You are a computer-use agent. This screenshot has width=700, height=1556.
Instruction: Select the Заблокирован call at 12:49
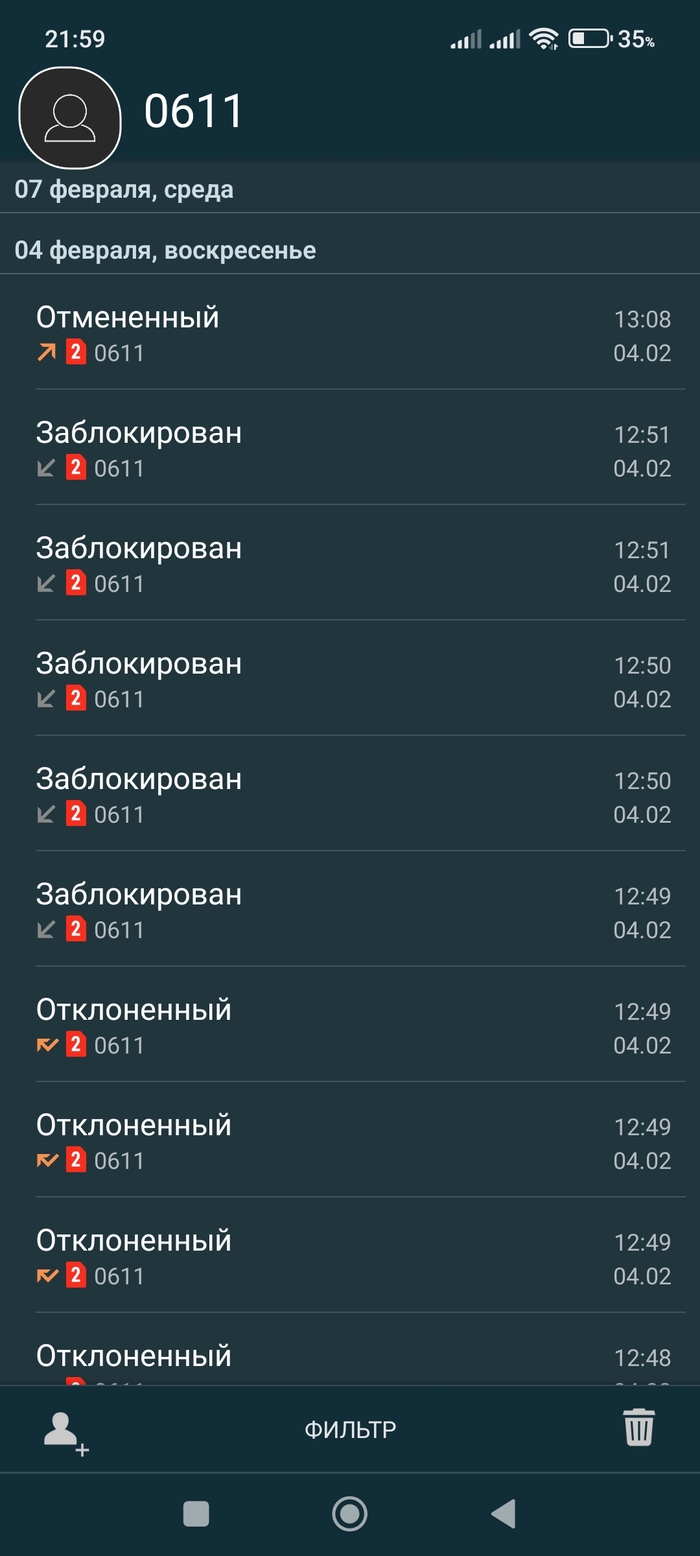tap(350, 910)
